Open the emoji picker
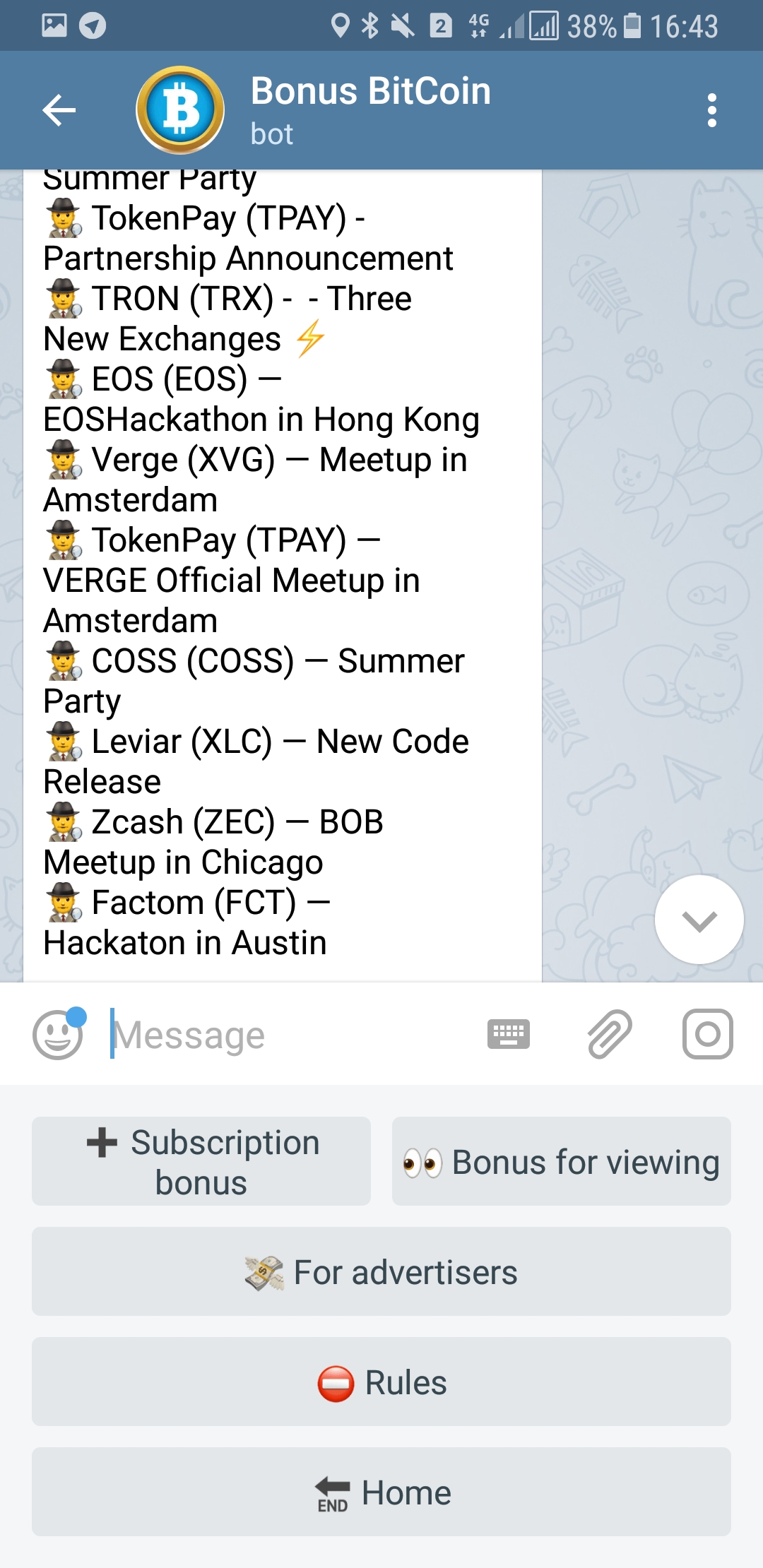 point(59,1034)
